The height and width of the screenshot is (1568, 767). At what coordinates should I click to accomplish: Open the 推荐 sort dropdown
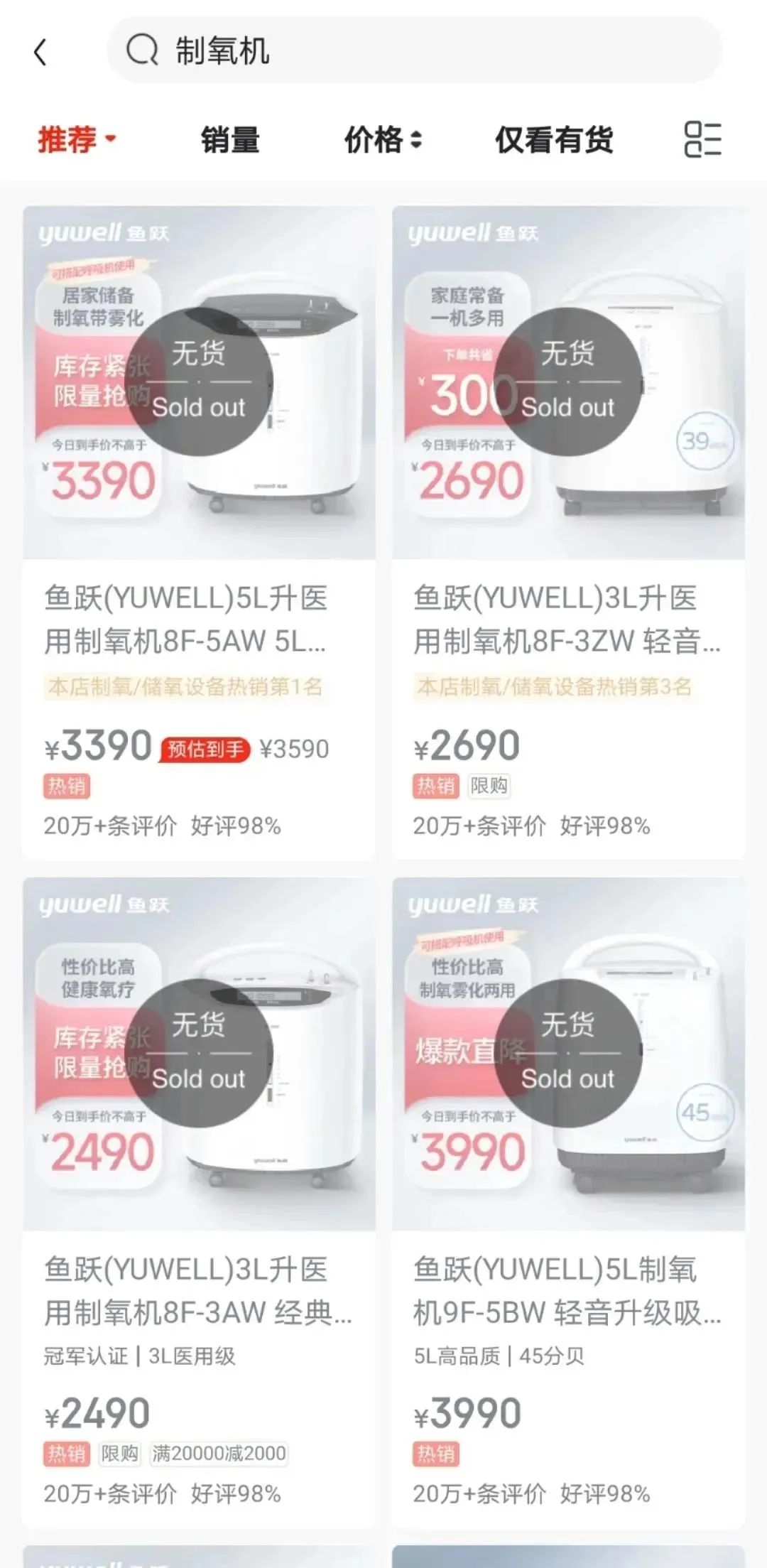point(76,139)
